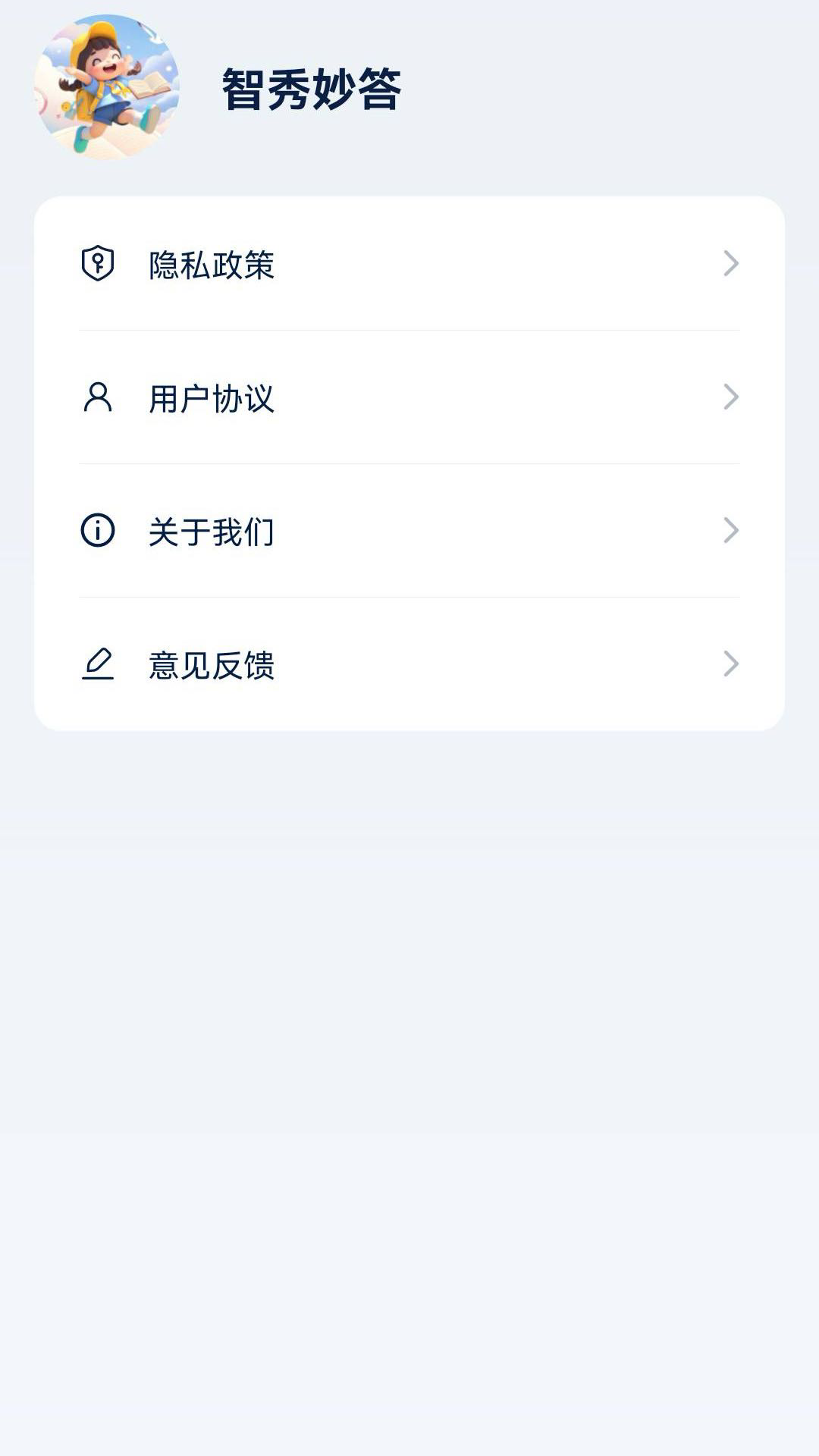Expand the 隐私政策 row chevron
Screen dimensions: 819x1456
(730, 265)
